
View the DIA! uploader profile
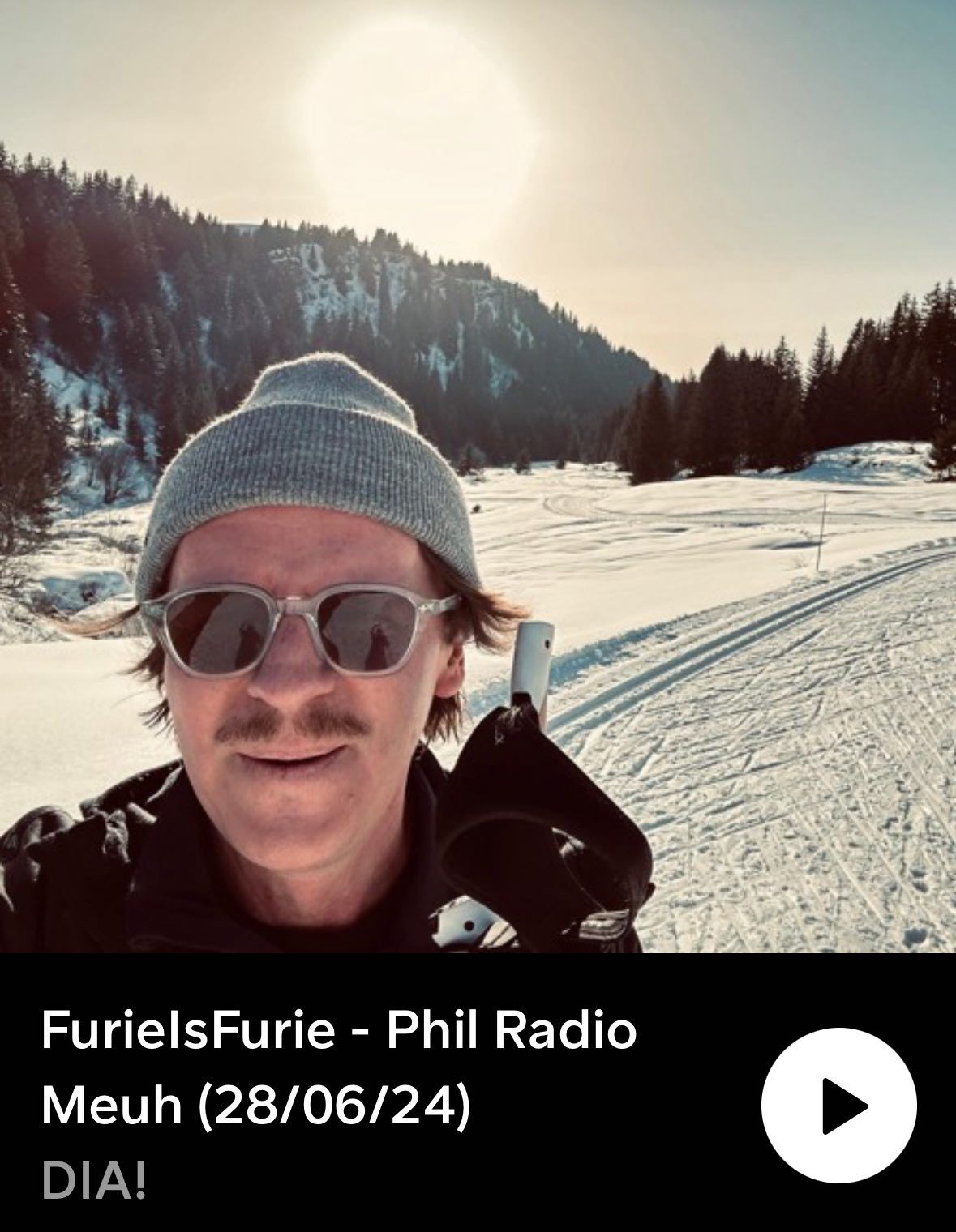click(x=94, y=1183)
